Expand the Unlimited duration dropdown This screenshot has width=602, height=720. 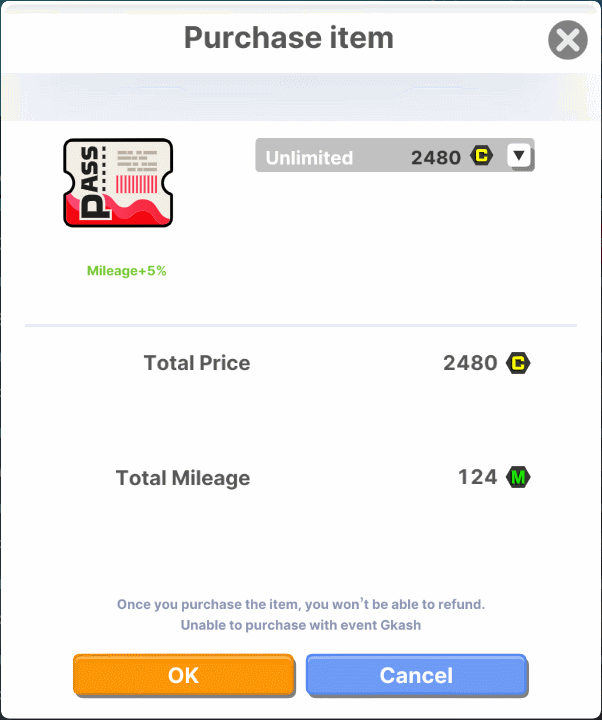(517, 156)
